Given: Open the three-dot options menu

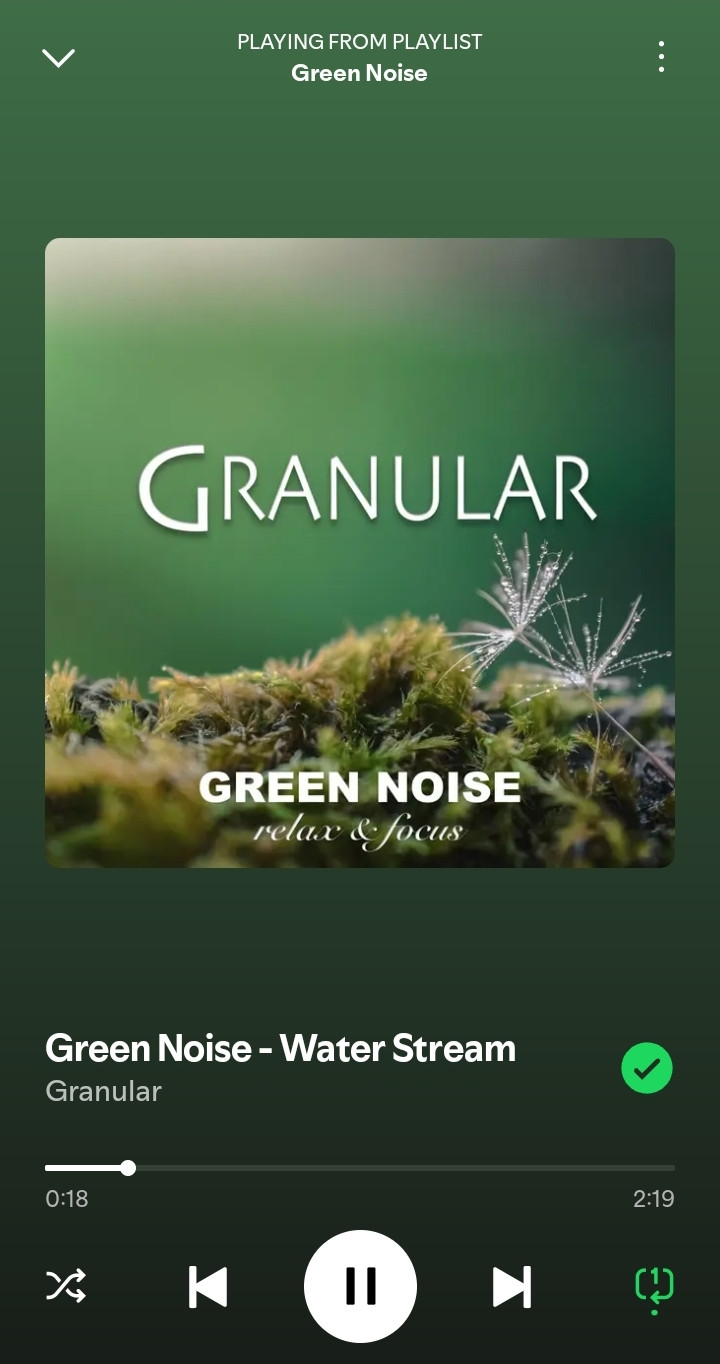Looking at the screenshot, I should point(661,57).
